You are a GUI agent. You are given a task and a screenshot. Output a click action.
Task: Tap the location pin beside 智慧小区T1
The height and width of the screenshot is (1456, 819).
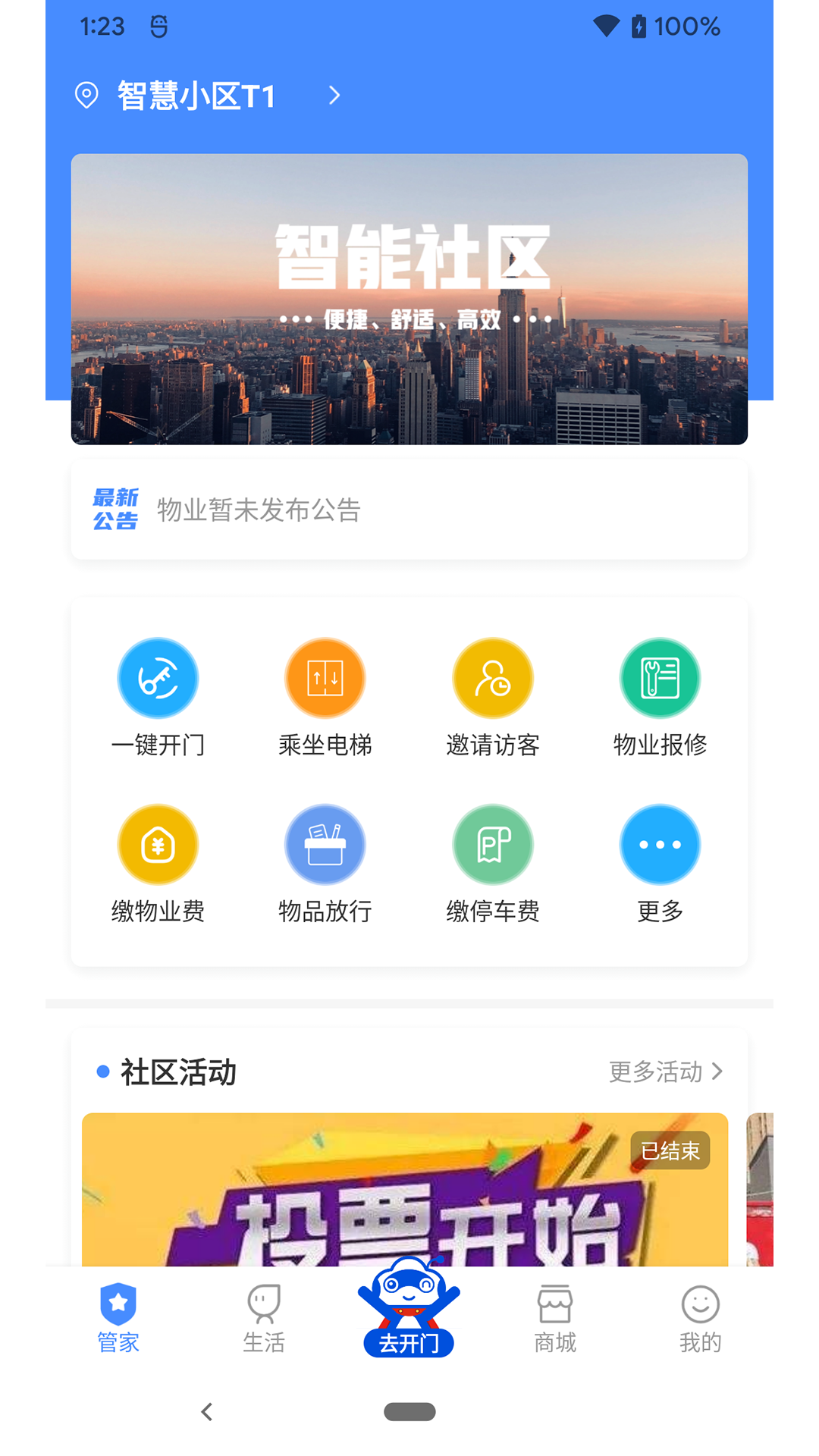coord(87,95)
